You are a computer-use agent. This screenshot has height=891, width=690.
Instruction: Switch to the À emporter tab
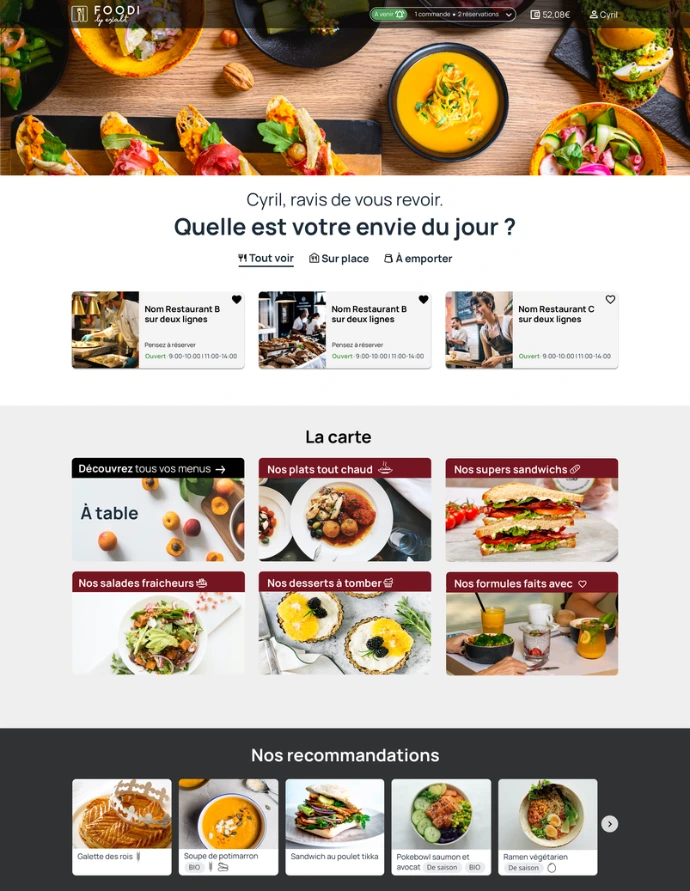418,258
